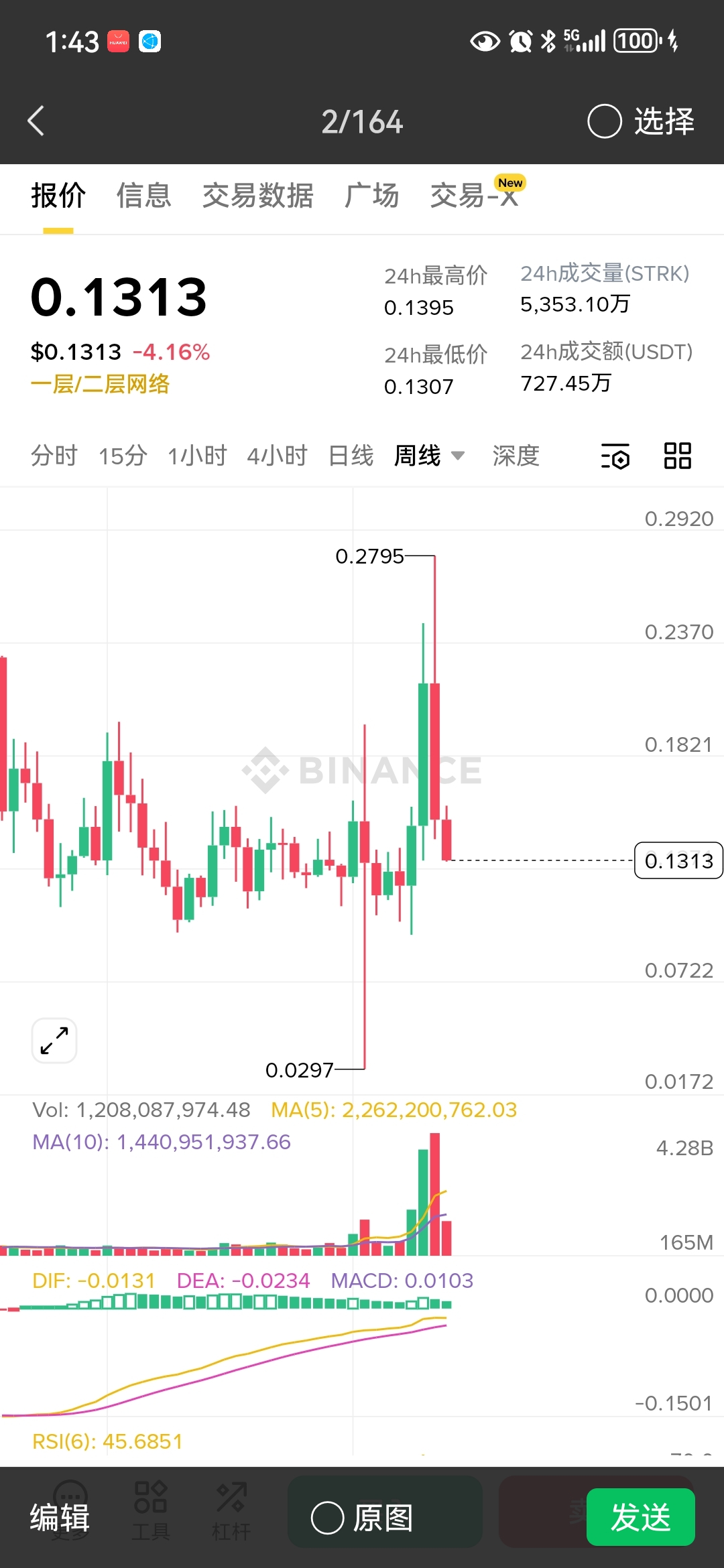Go back from the image preview
724x1568 pixels.
click(x=36, y=121)
